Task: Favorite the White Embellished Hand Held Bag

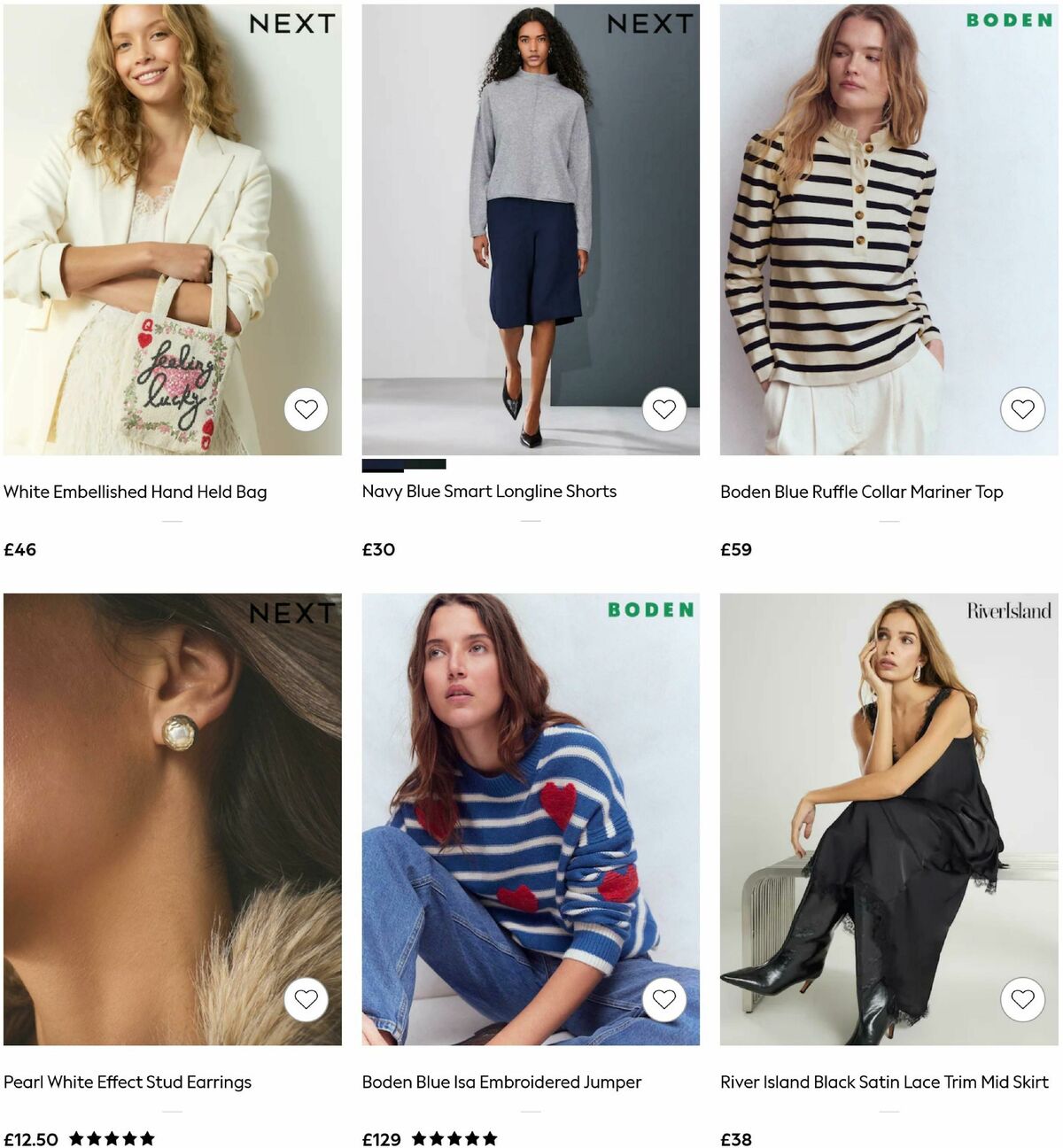Action: coord(307,409)
